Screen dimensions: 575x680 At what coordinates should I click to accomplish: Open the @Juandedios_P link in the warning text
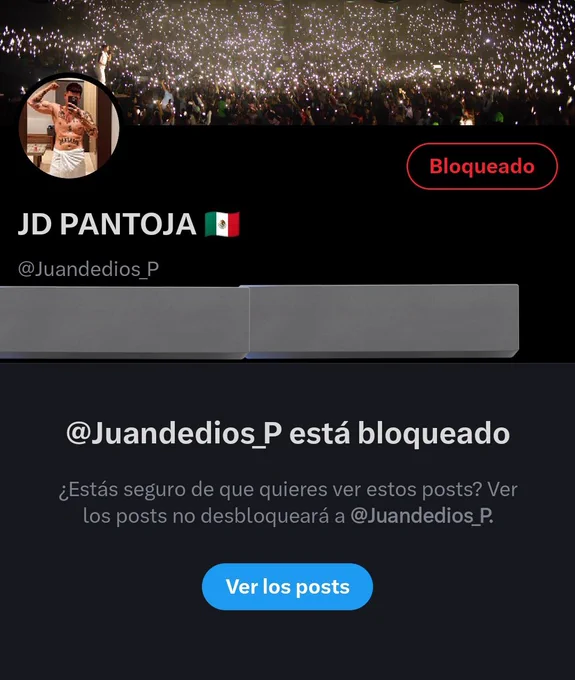[421, 516]
